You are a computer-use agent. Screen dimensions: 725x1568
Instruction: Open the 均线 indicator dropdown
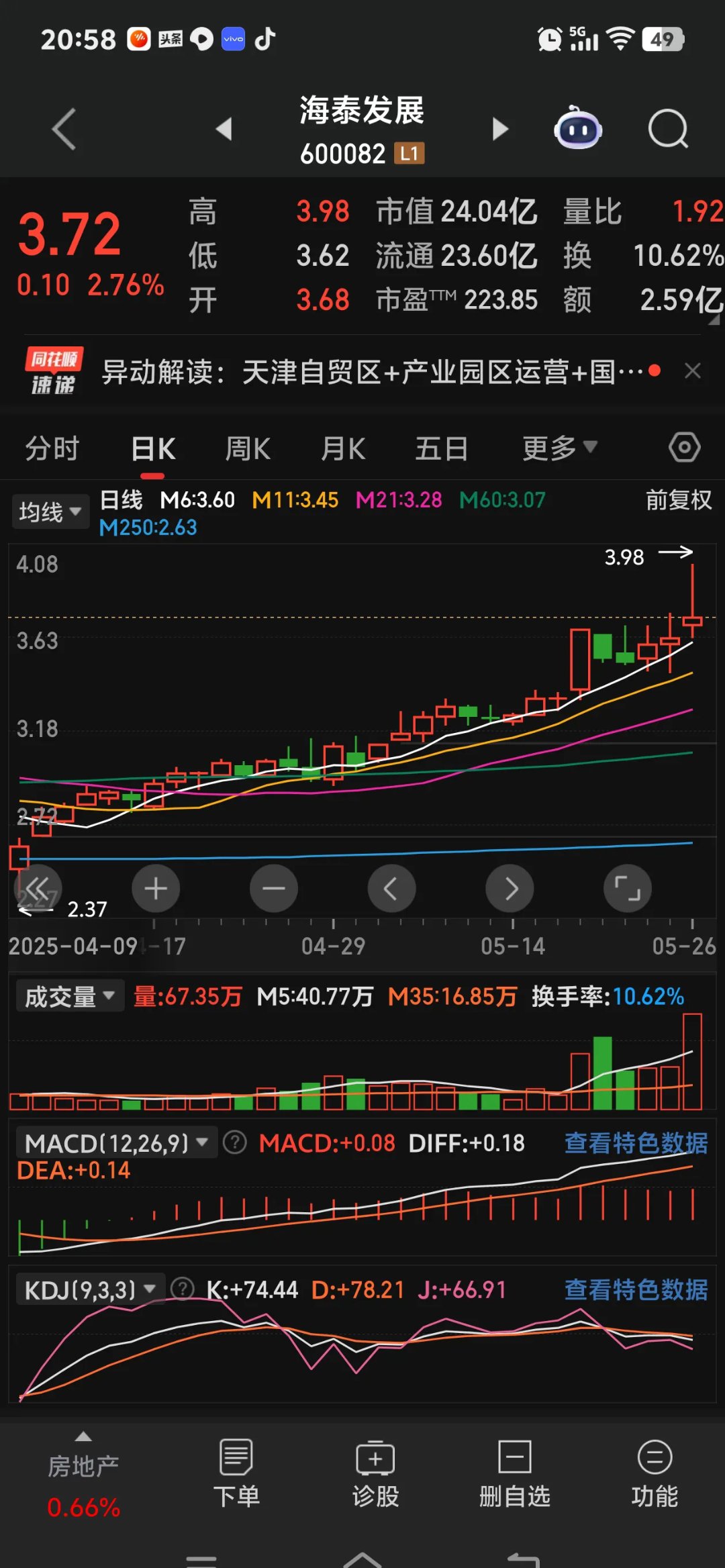(50, 512)
